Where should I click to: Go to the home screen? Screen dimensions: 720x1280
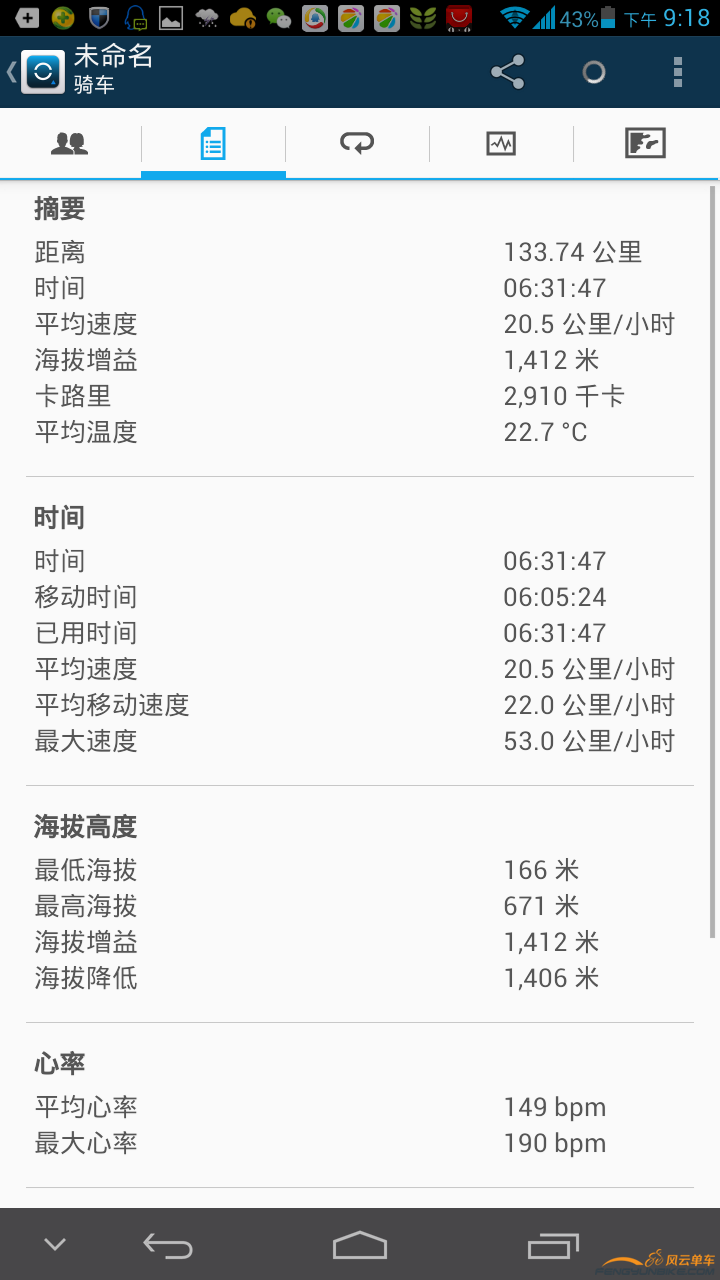(360, 1245)
